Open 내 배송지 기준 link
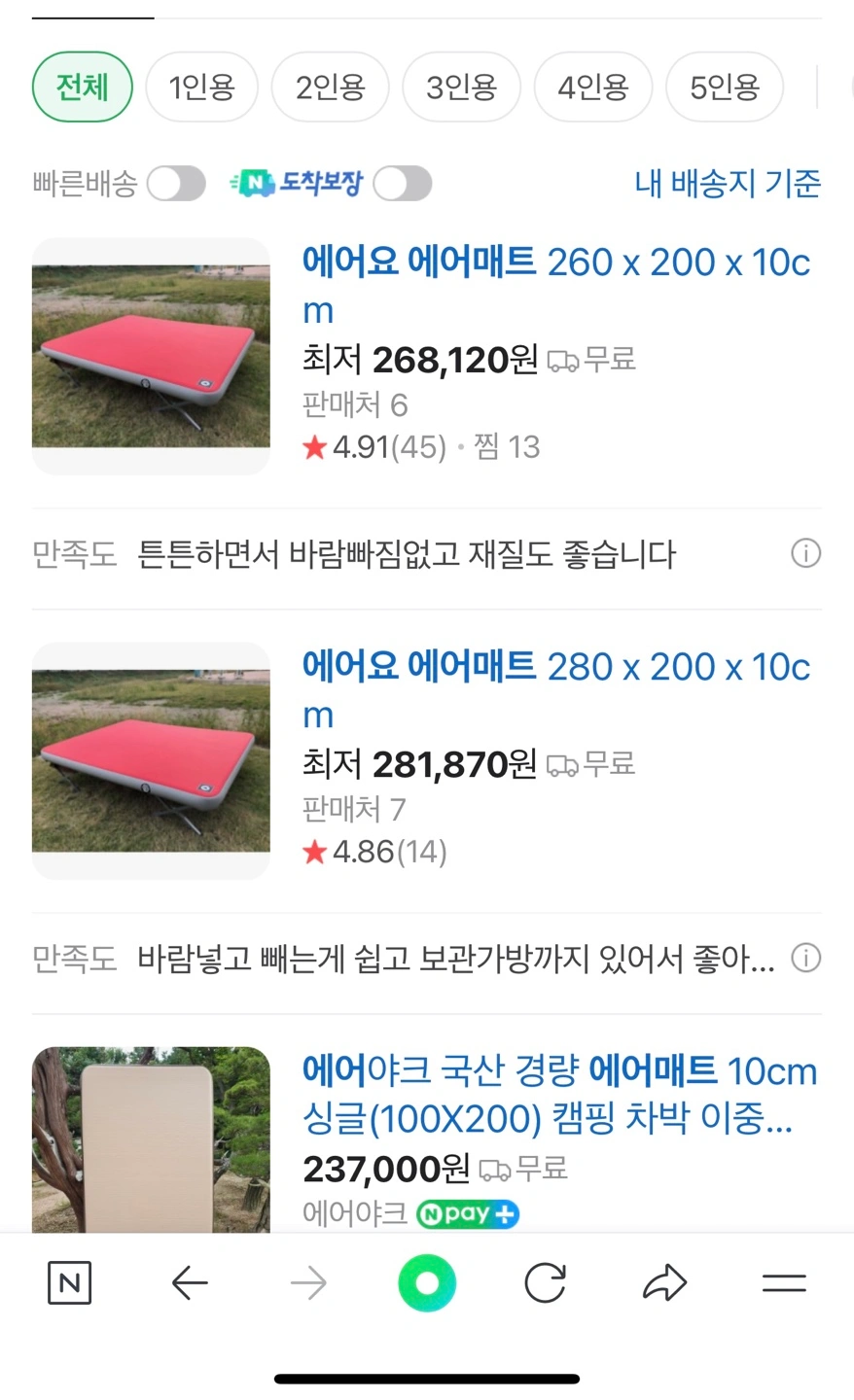Screen dimensions: 854x1400 tap(728, 184)
